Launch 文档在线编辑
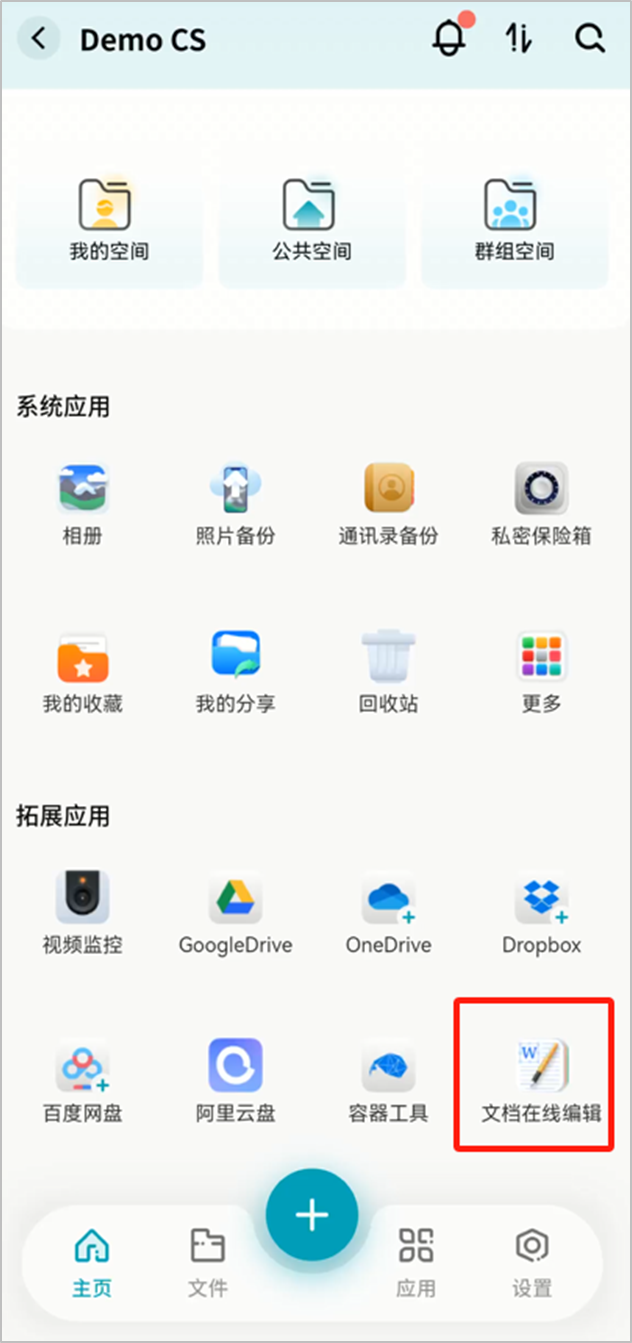Viewport: 632px width, 1343px height. tap(541, 1080)
